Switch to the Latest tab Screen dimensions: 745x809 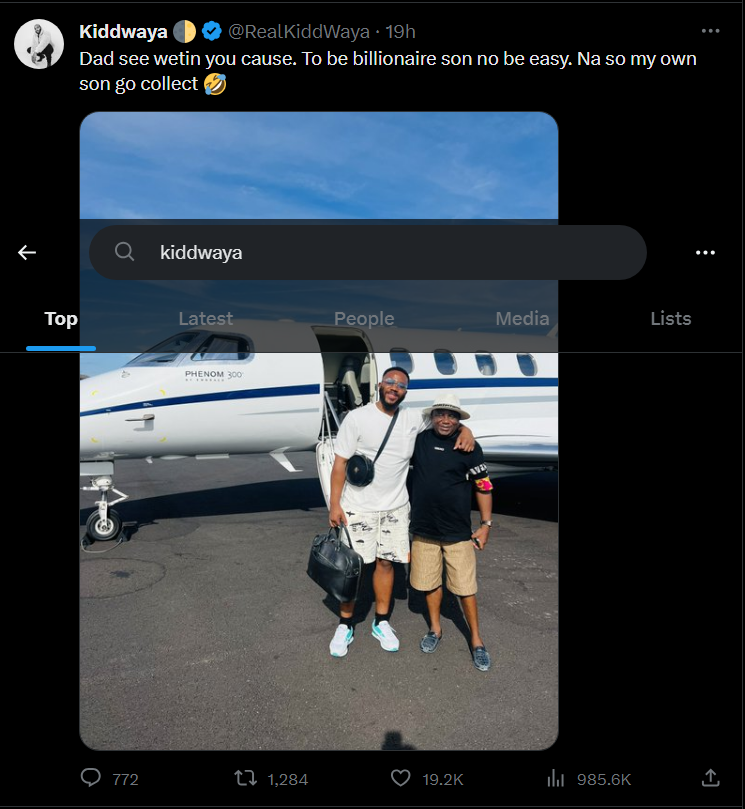coord(205,319)
